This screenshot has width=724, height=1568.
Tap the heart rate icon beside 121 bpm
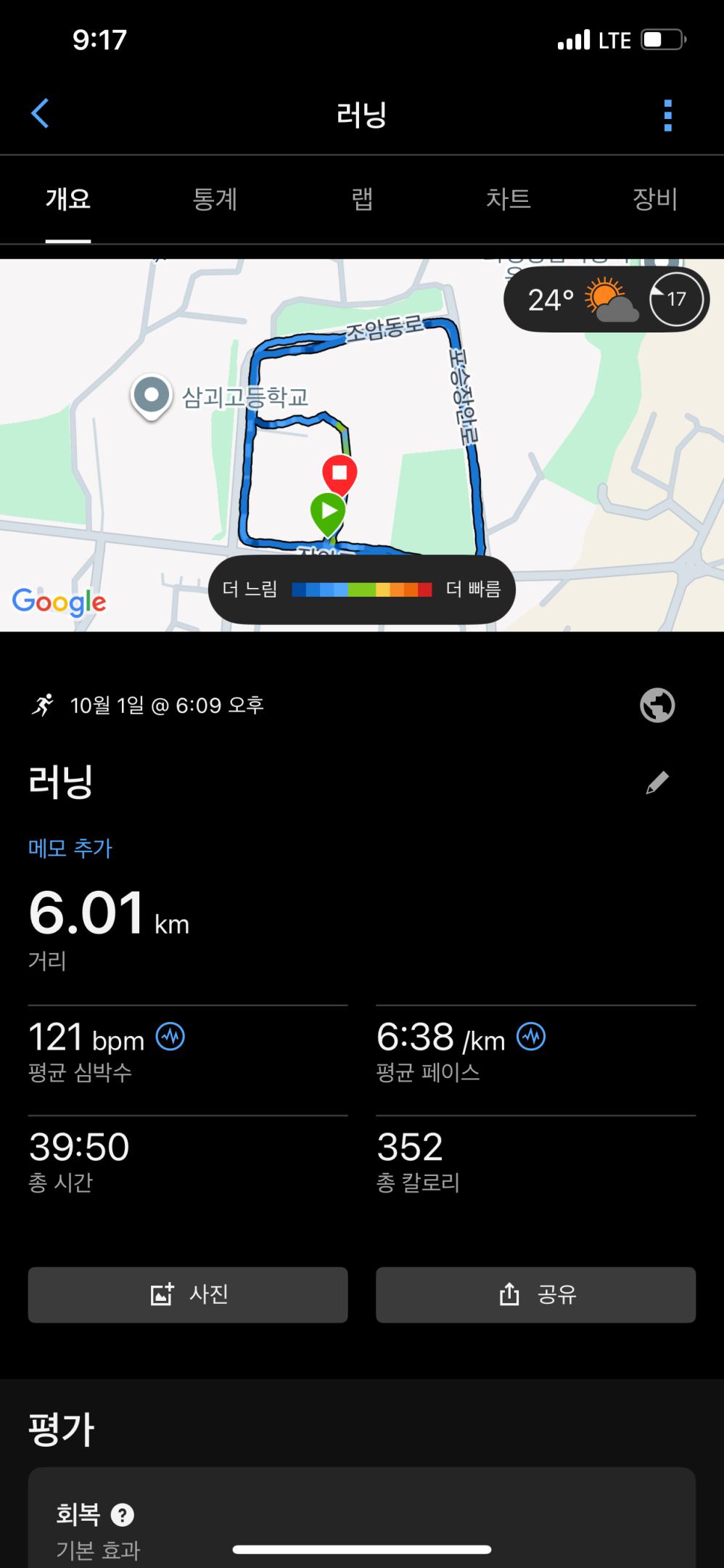(170, 1037)
